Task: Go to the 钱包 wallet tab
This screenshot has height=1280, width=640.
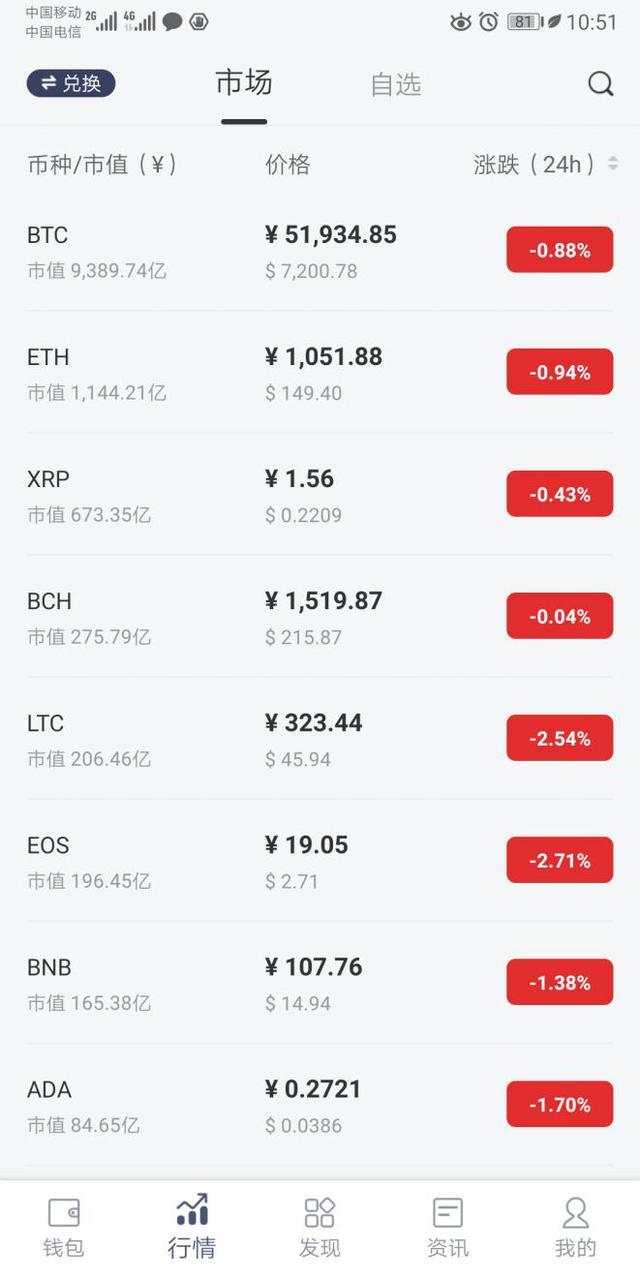Action: [x=64, y=1228]
